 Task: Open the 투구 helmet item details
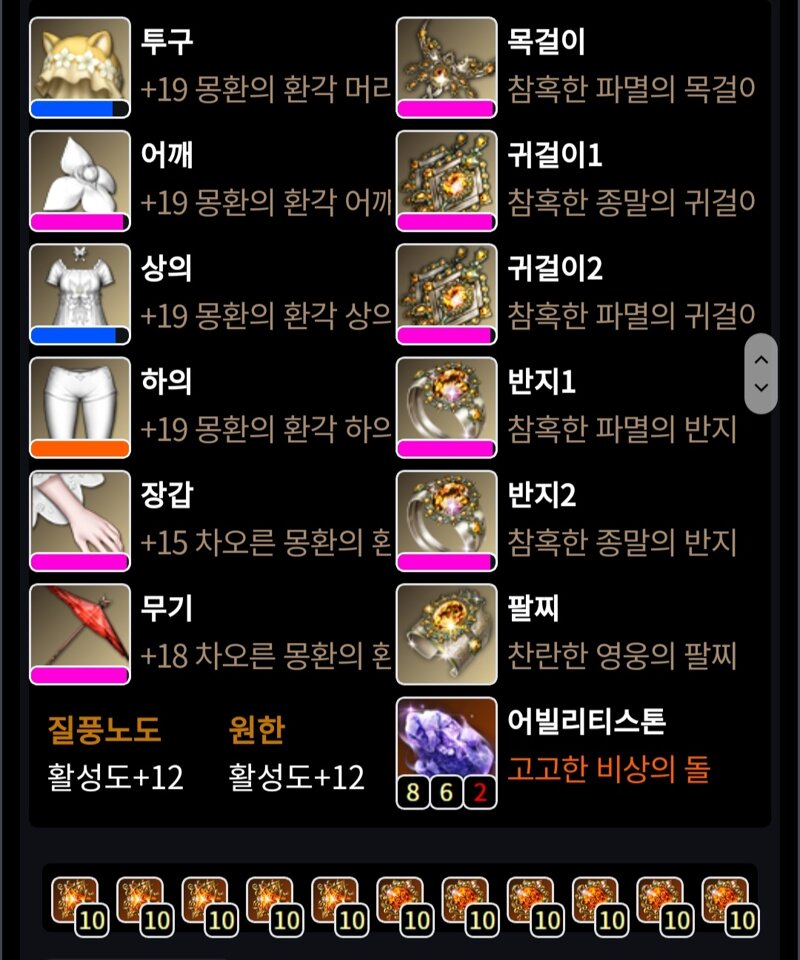(80, 67)
